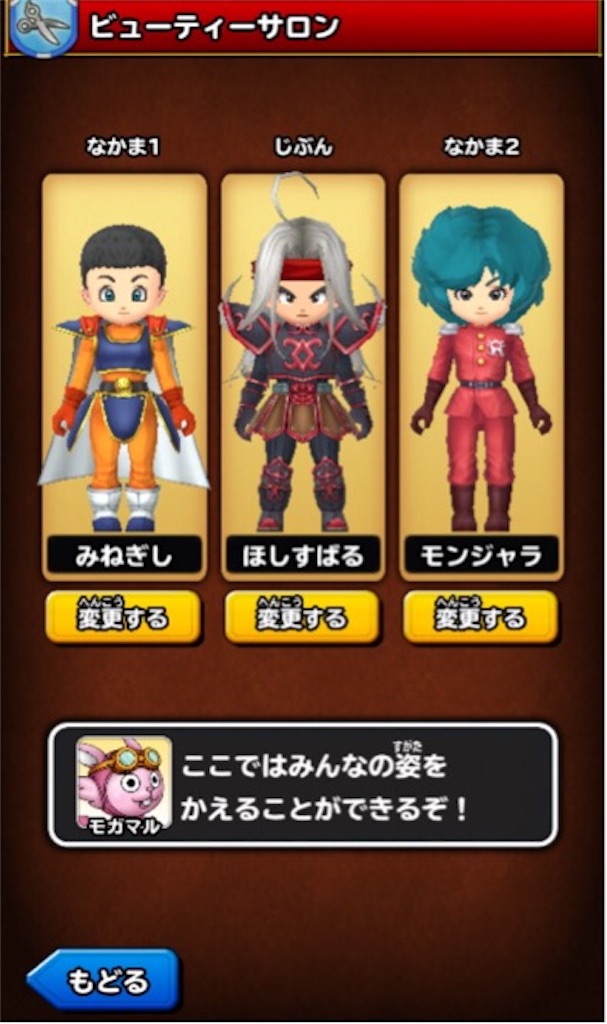Tap 変更する under モンジャラ
This screenshot has width=607, height=1024.
tap(481, 617)
